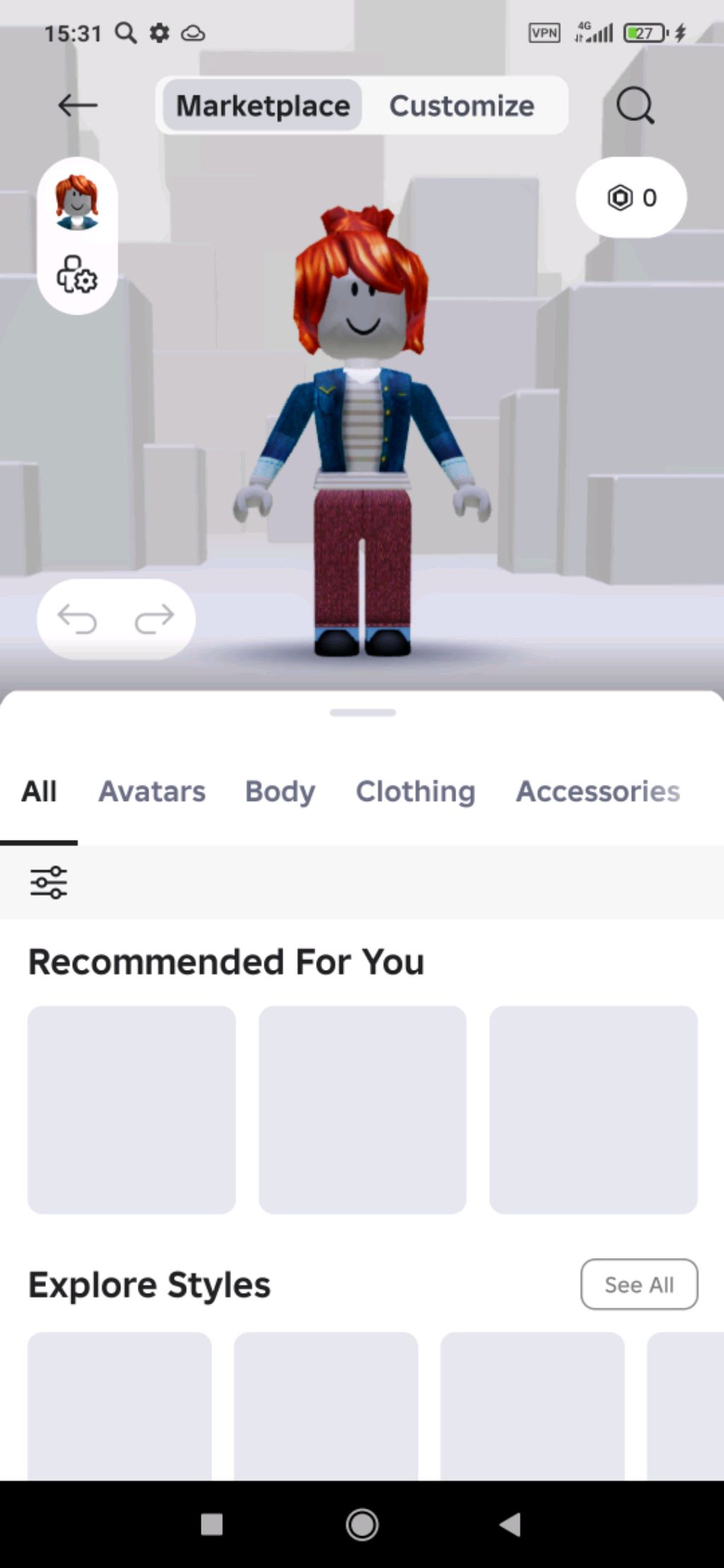724x1568 pixels.
Task: Open the marketplace search icon
Action: 634,105
